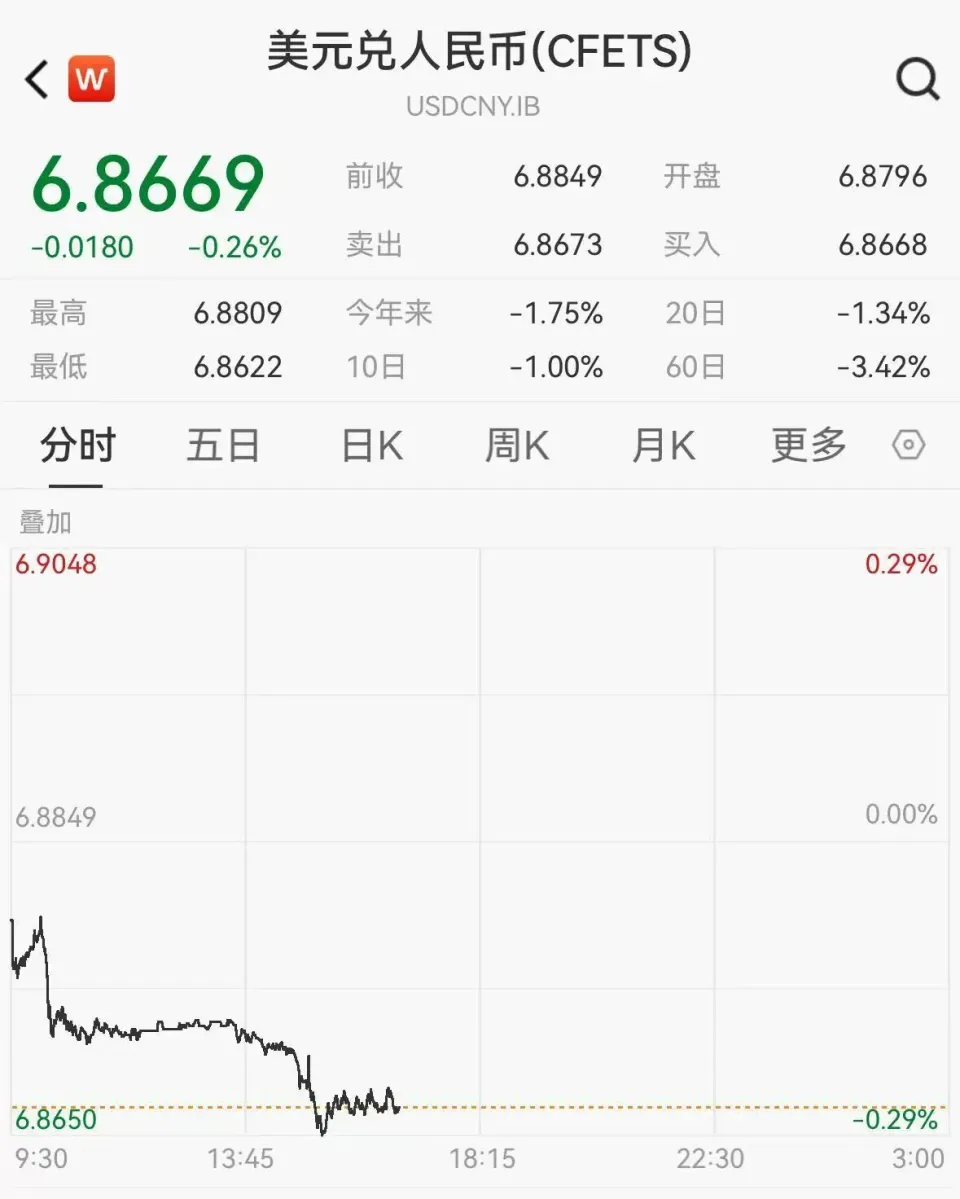Switch to the 五日 five-day tab

click(224, 446)
